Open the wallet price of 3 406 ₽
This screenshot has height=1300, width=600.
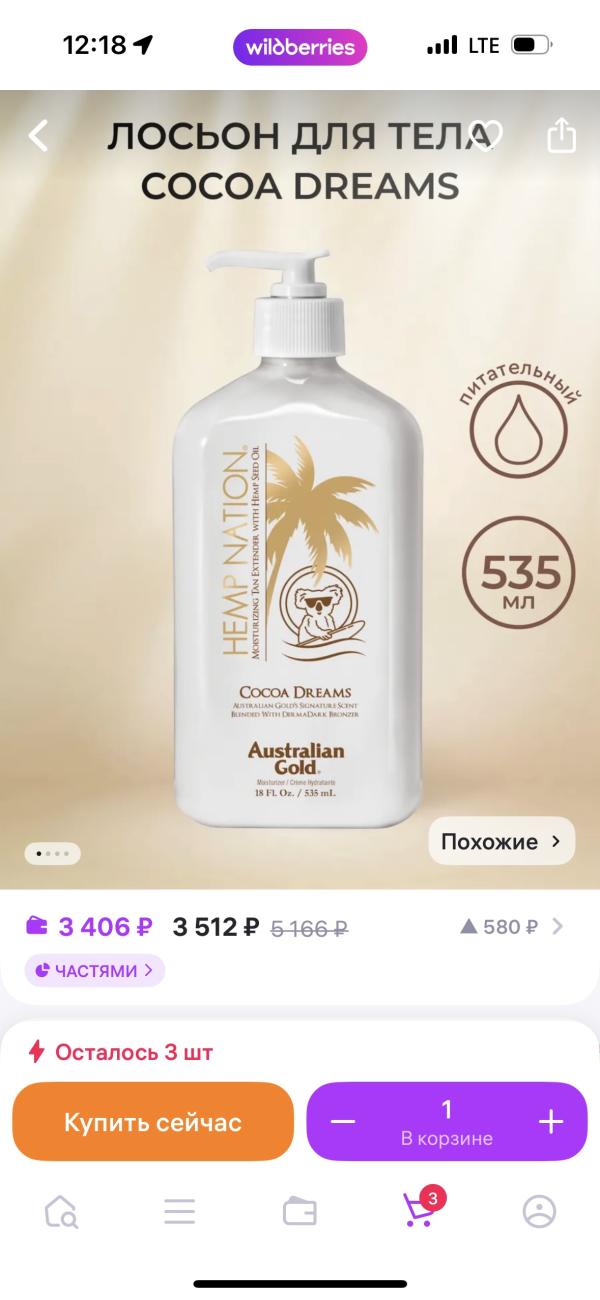tap(90, 927)
